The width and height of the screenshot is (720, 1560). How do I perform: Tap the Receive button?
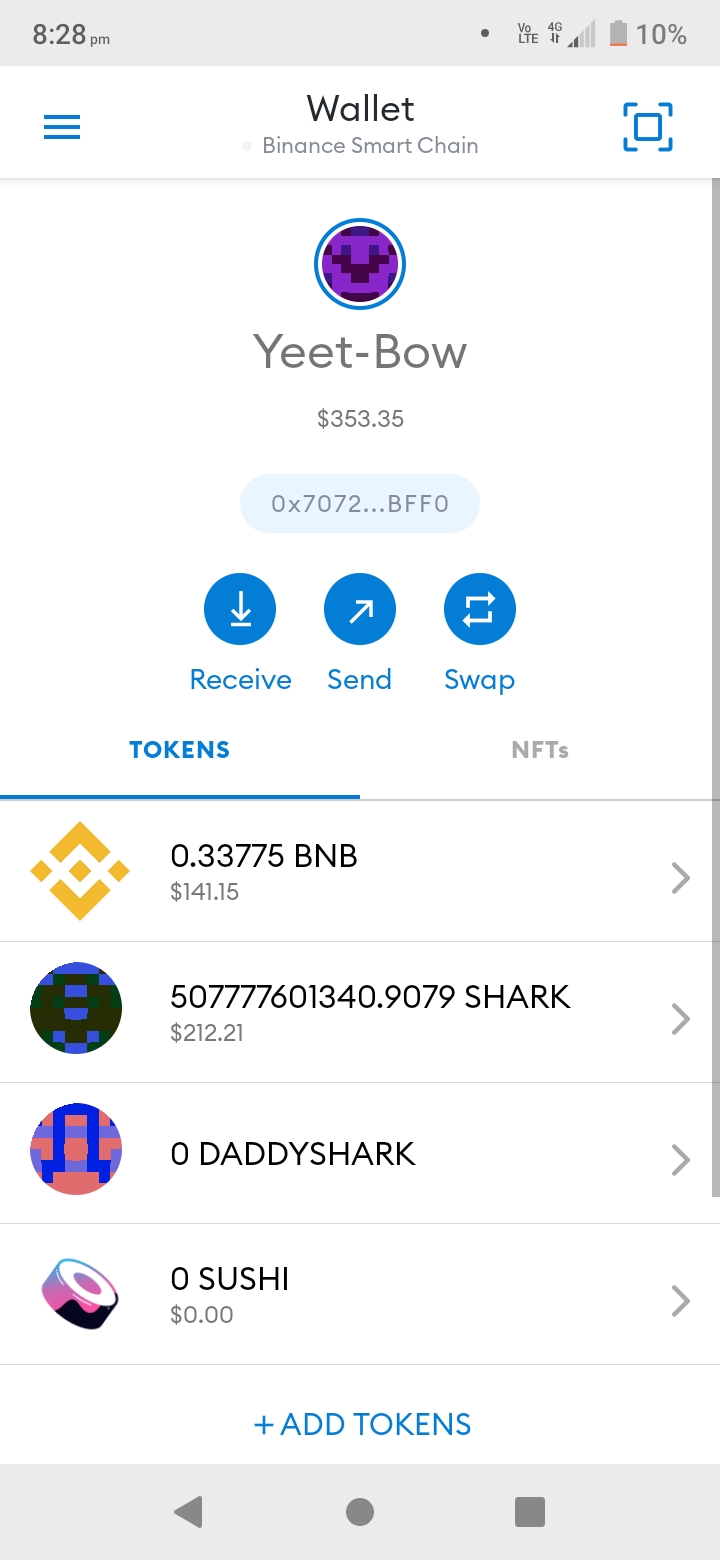point(240,611)
